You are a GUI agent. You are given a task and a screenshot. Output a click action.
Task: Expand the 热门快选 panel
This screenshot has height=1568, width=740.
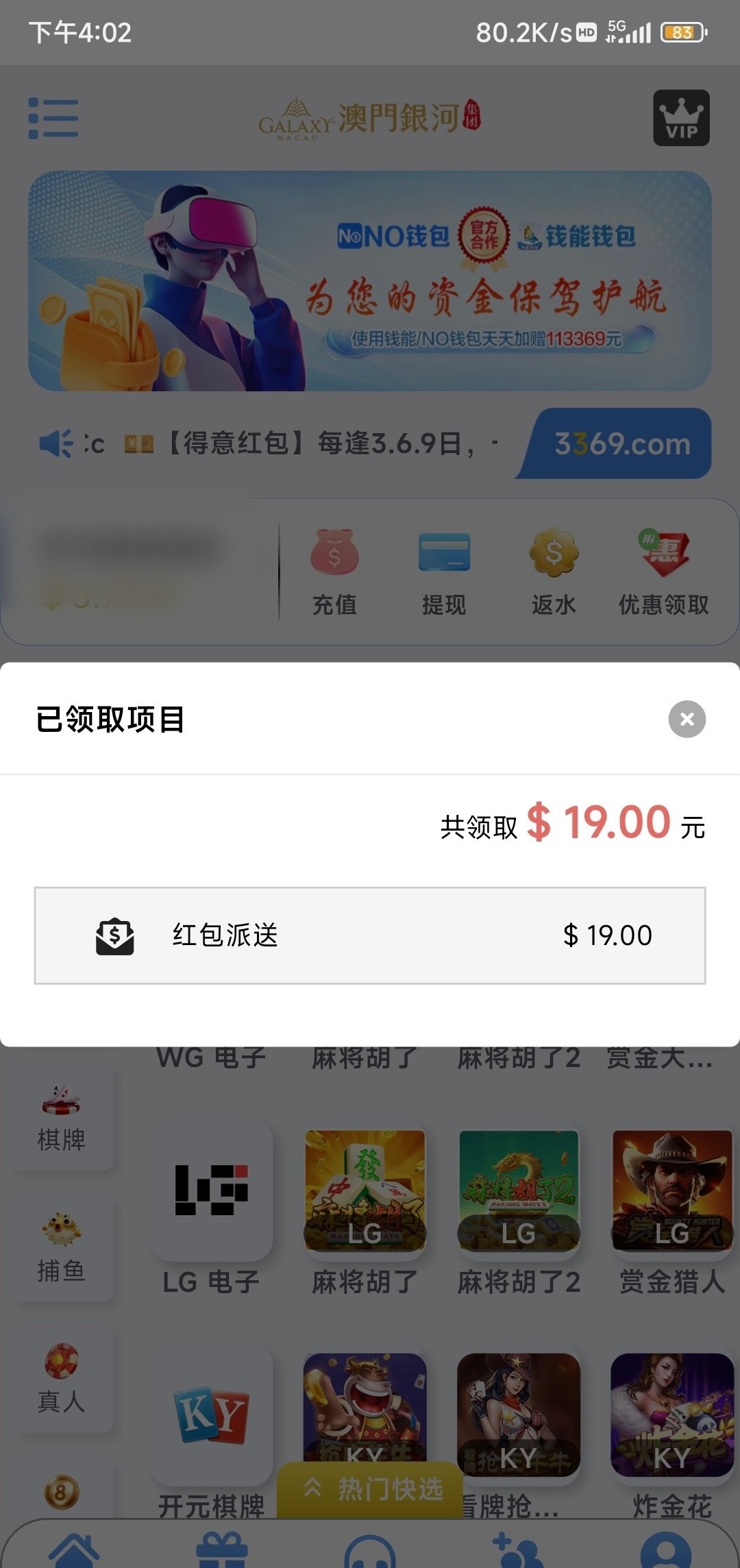point(374,1489)
